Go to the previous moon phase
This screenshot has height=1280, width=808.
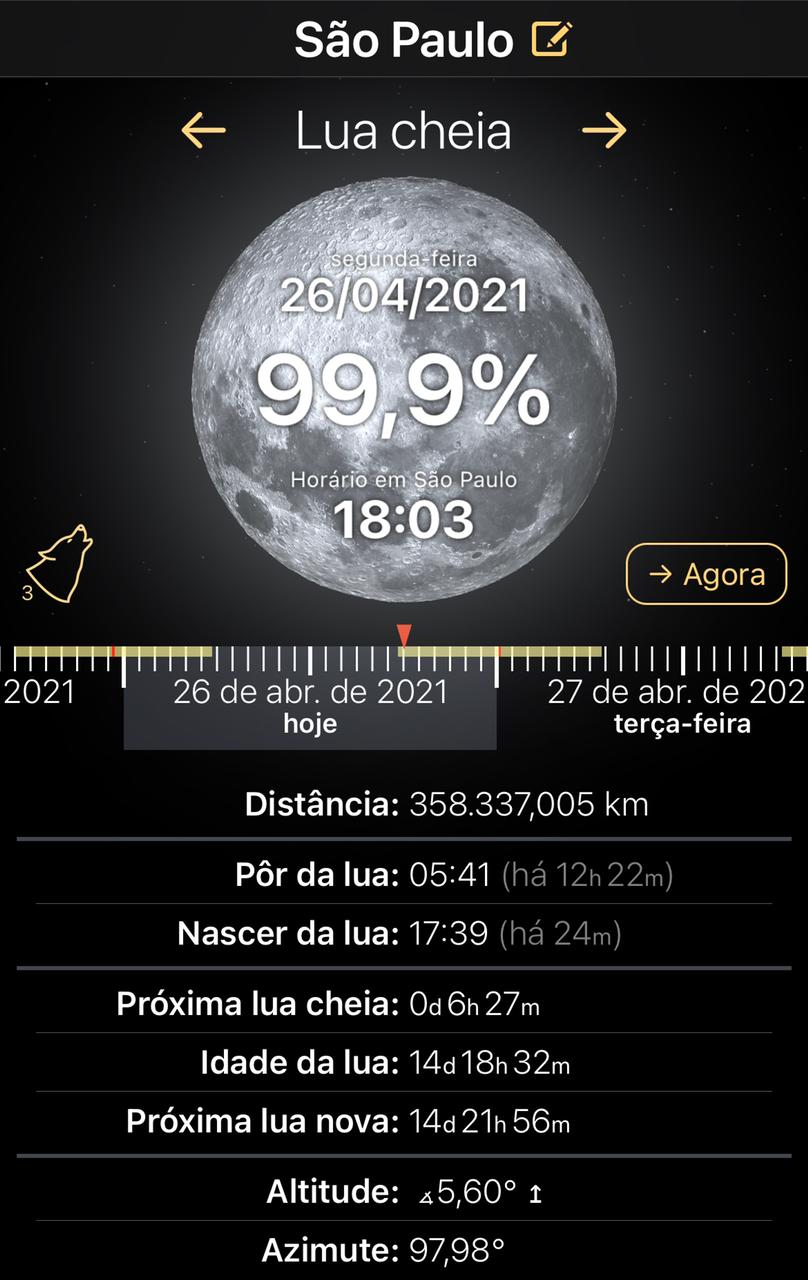point(203,130)
